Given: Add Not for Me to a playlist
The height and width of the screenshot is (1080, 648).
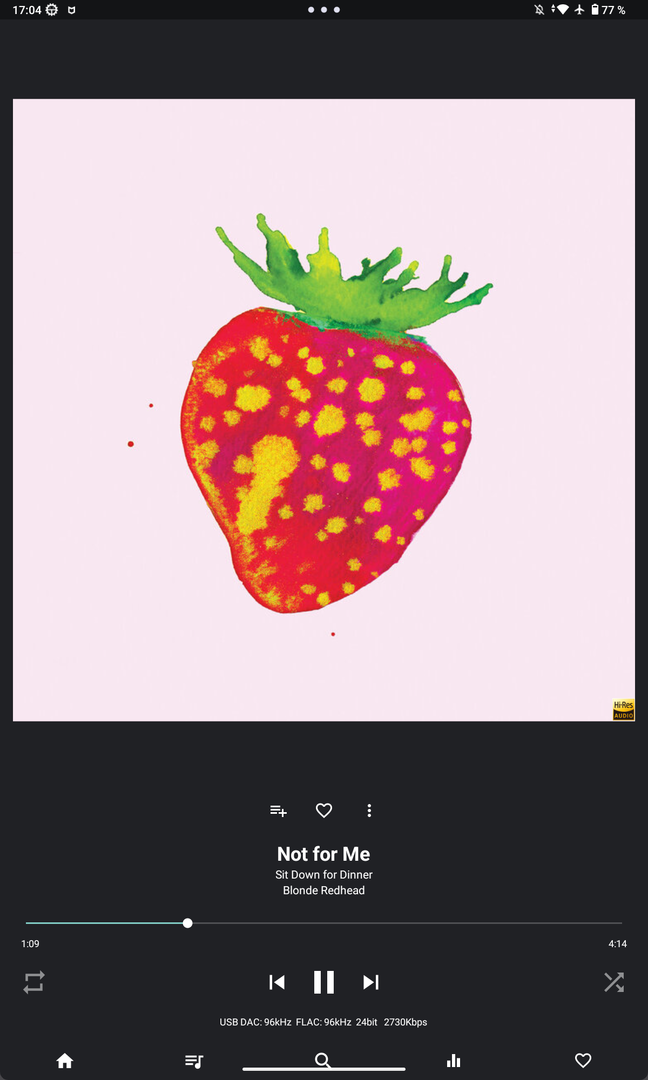Looking at the screenshot, I should tap(278, 811).
